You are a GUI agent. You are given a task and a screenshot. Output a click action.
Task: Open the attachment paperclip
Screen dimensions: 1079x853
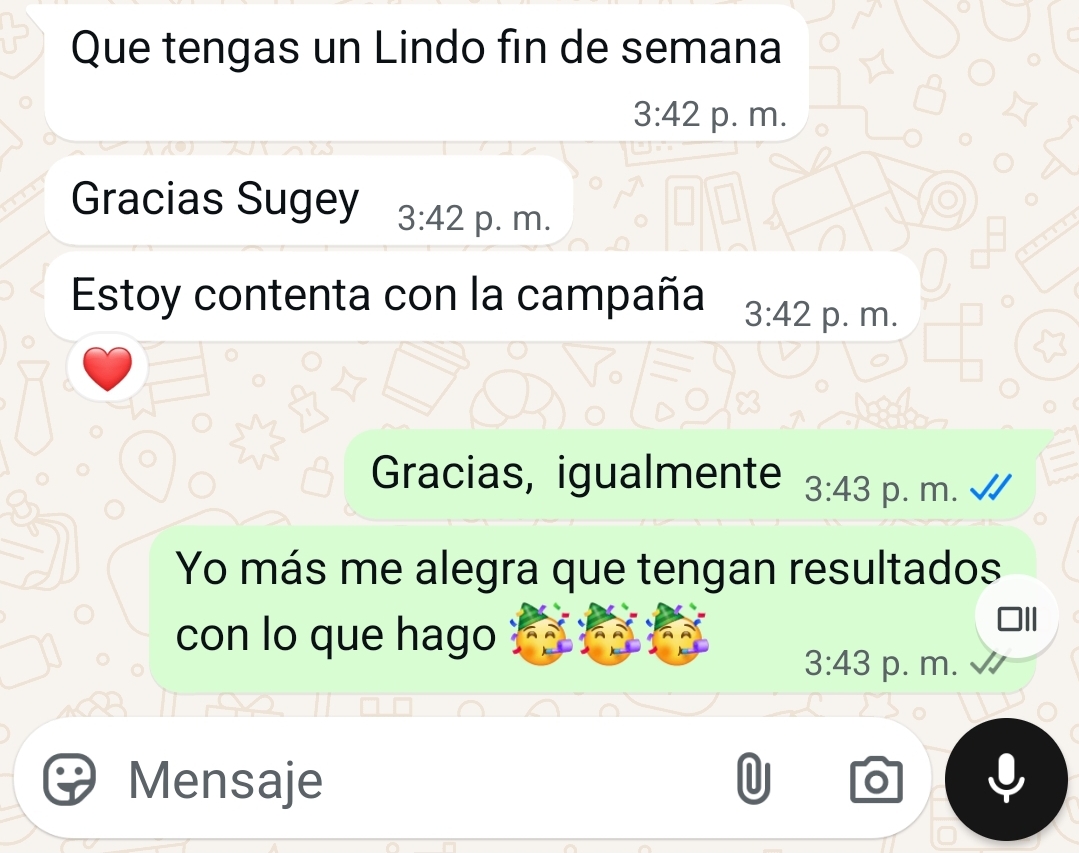click(753, 780)
